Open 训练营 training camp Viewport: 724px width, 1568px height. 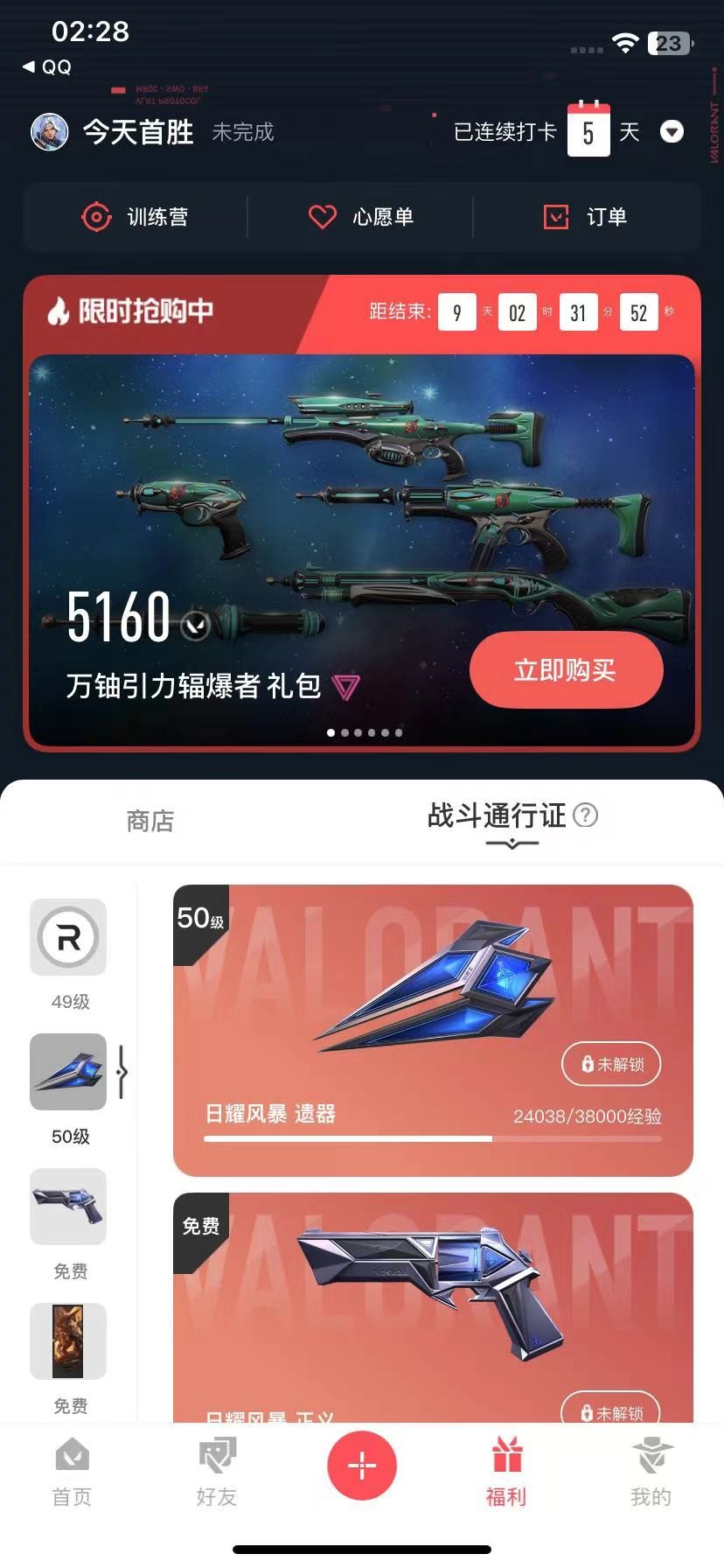pos(135,217)
